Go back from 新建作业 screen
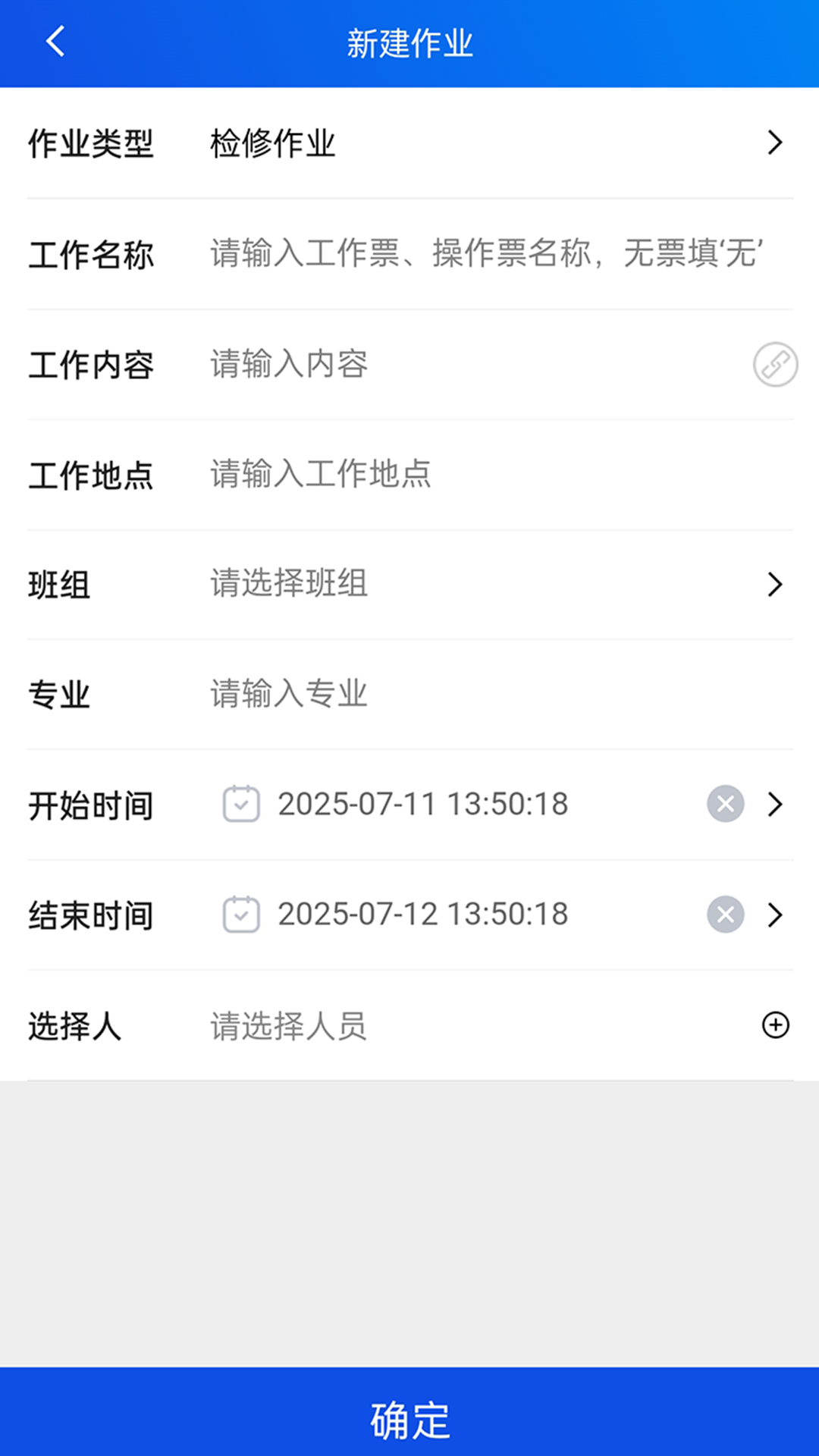Viewport: 819px width, 1456px height. point(55,42)
